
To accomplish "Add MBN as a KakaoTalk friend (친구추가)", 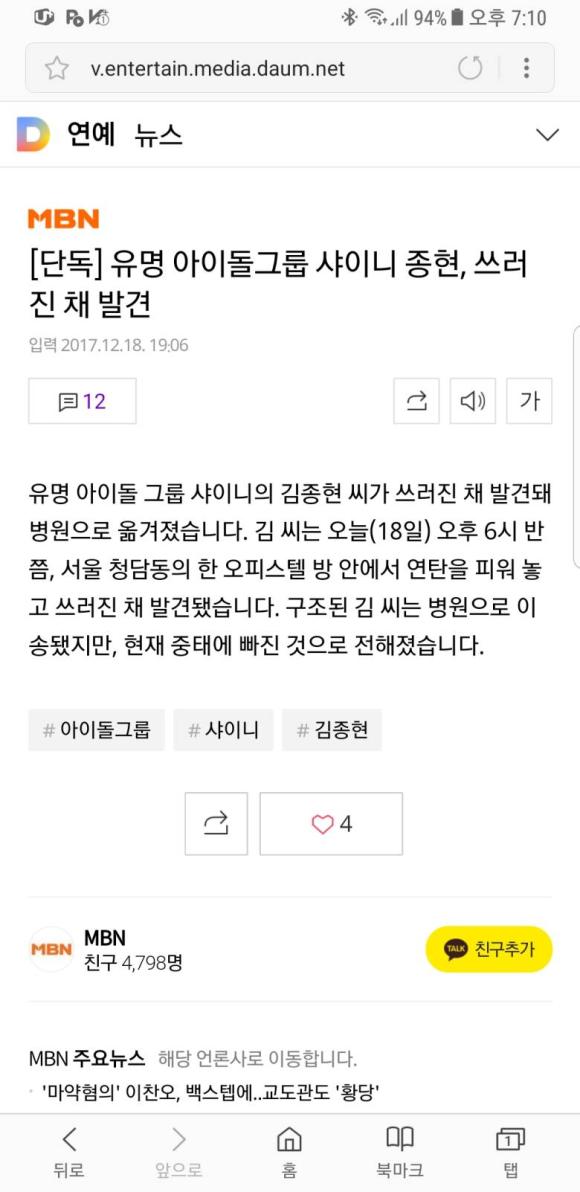I will pyautogui.click(x=489, y=949).
